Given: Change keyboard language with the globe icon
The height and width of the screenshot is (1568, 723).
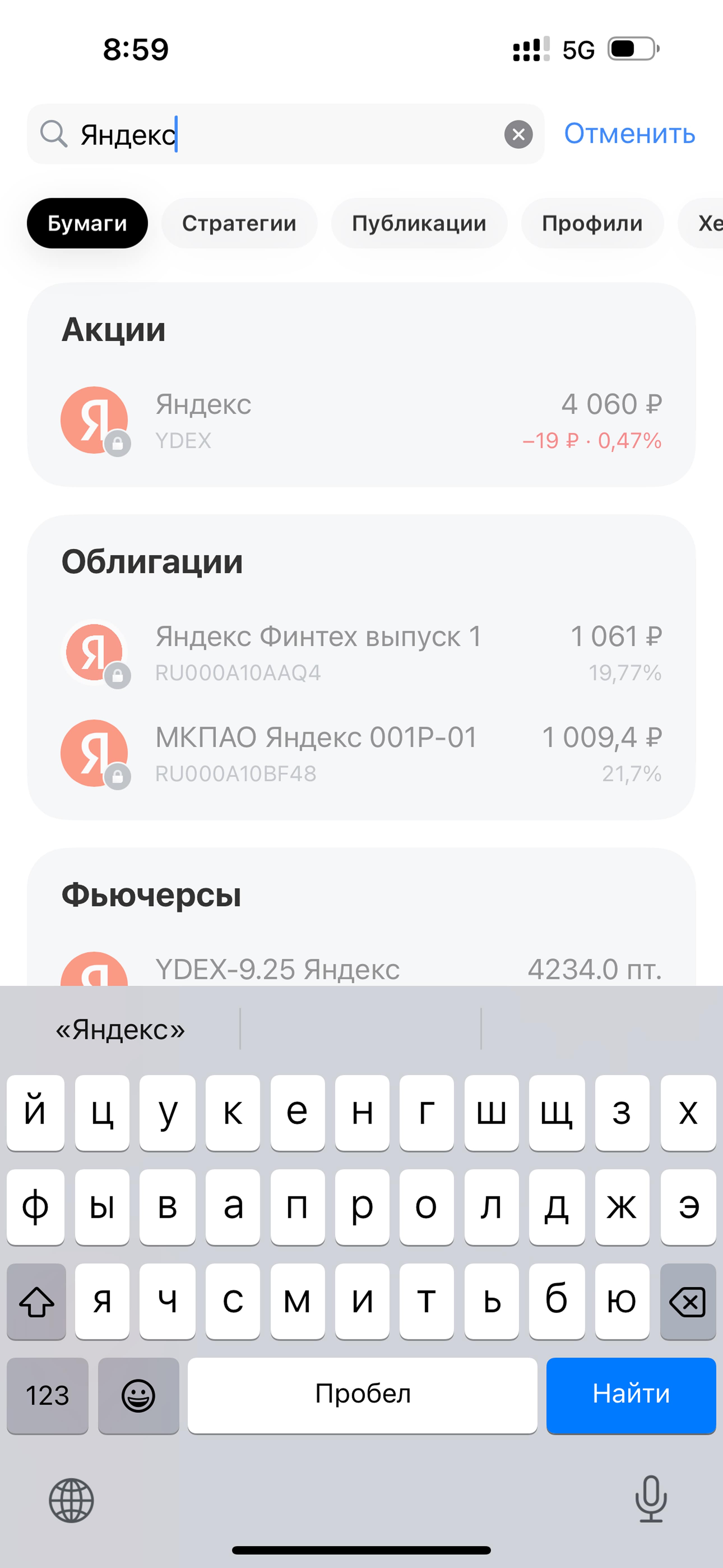Looking at the screenshot, I should point(71,1500).
